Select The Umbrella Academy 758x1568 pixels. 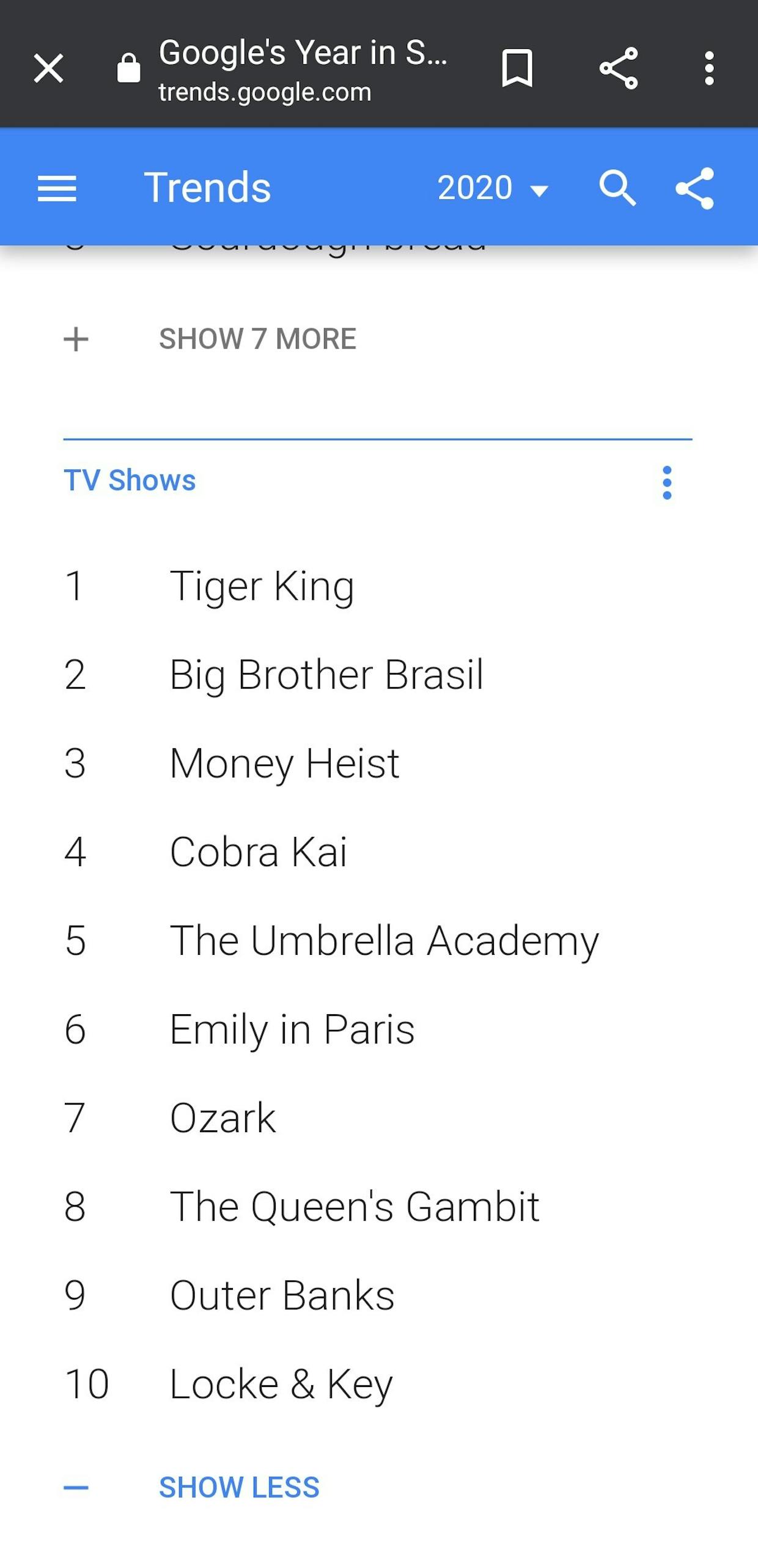(385, 941)
